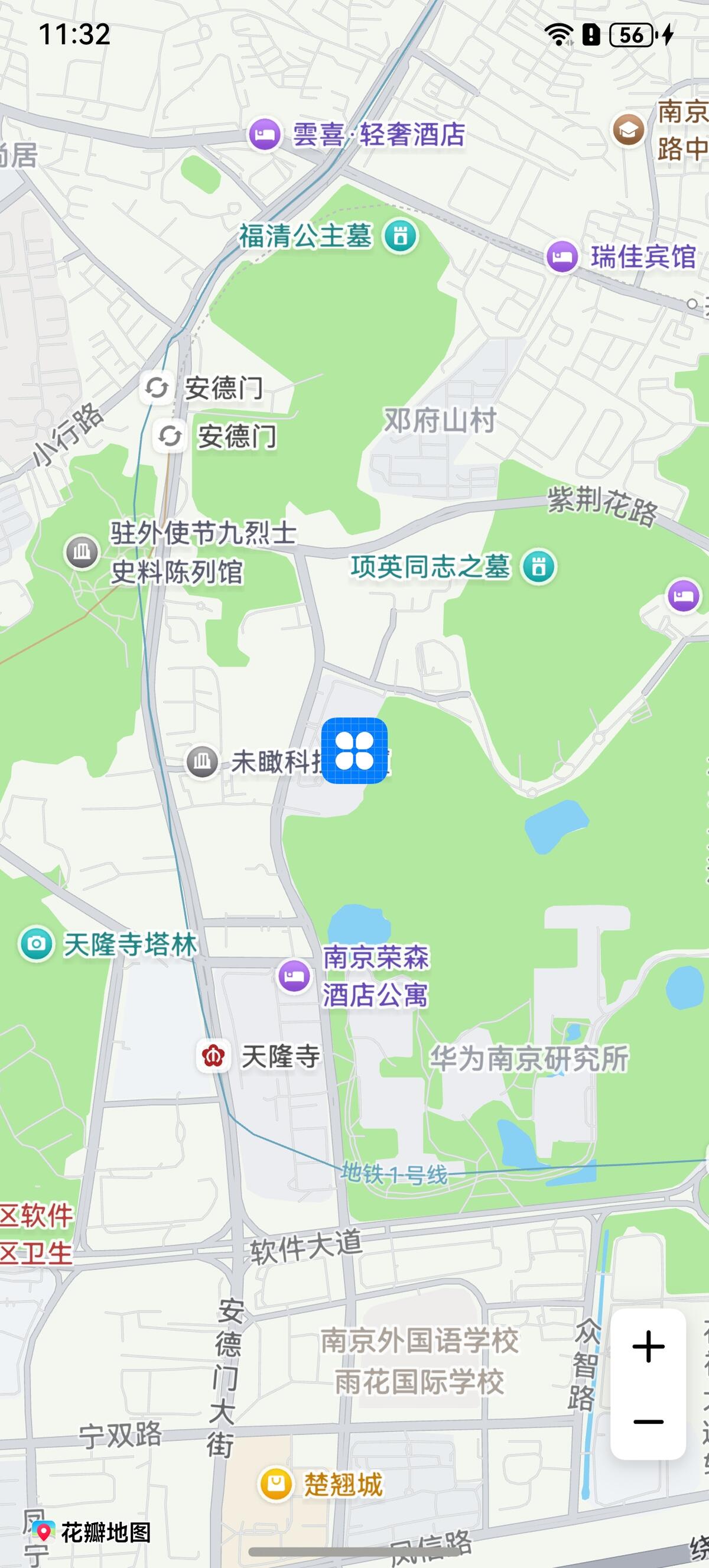Open 南京荣森酒店公寓 hotel marker
Image resolution: width=709 pixels, height=1568 pixels.
pos(295,976)
